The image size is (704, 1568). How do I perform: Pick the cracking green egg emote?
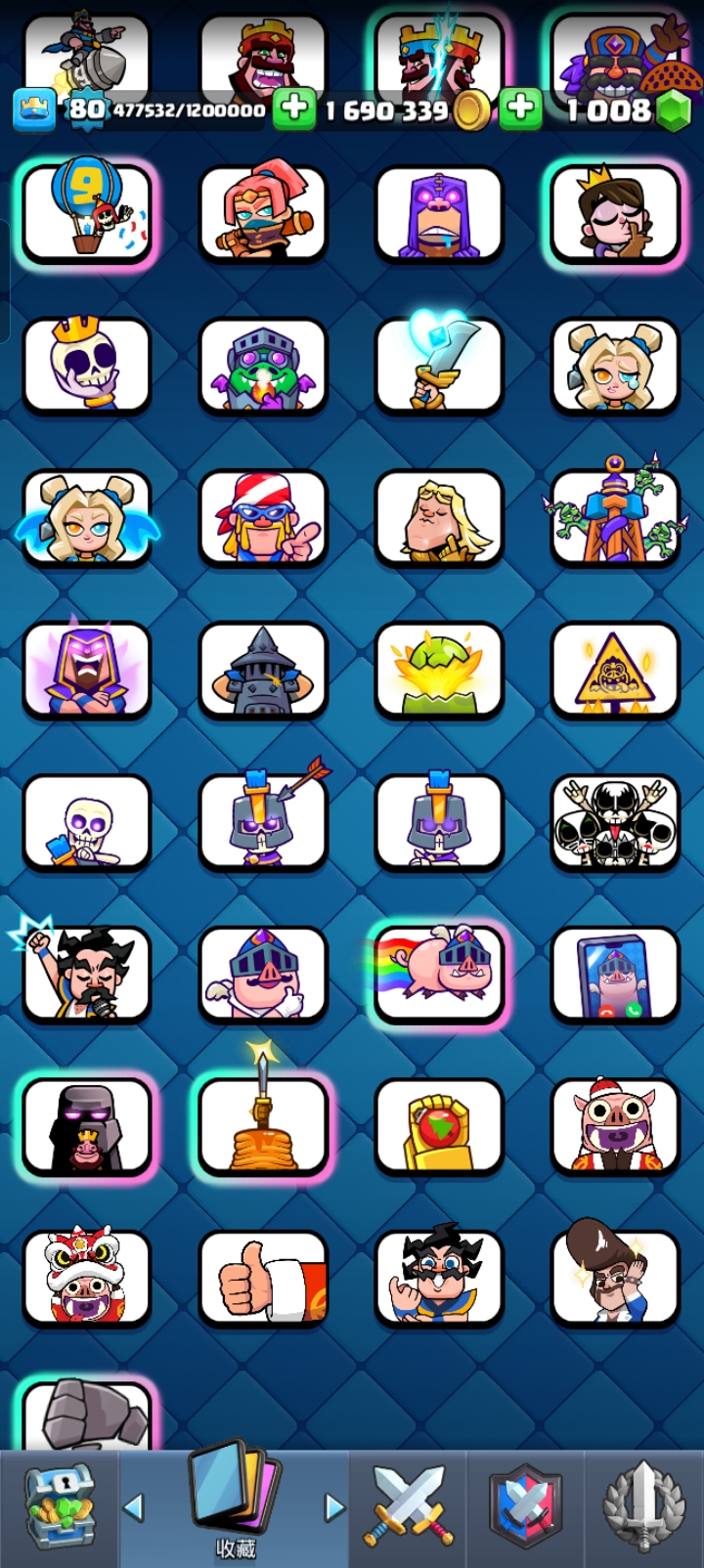pyautogui.click(x=439, y=670)
